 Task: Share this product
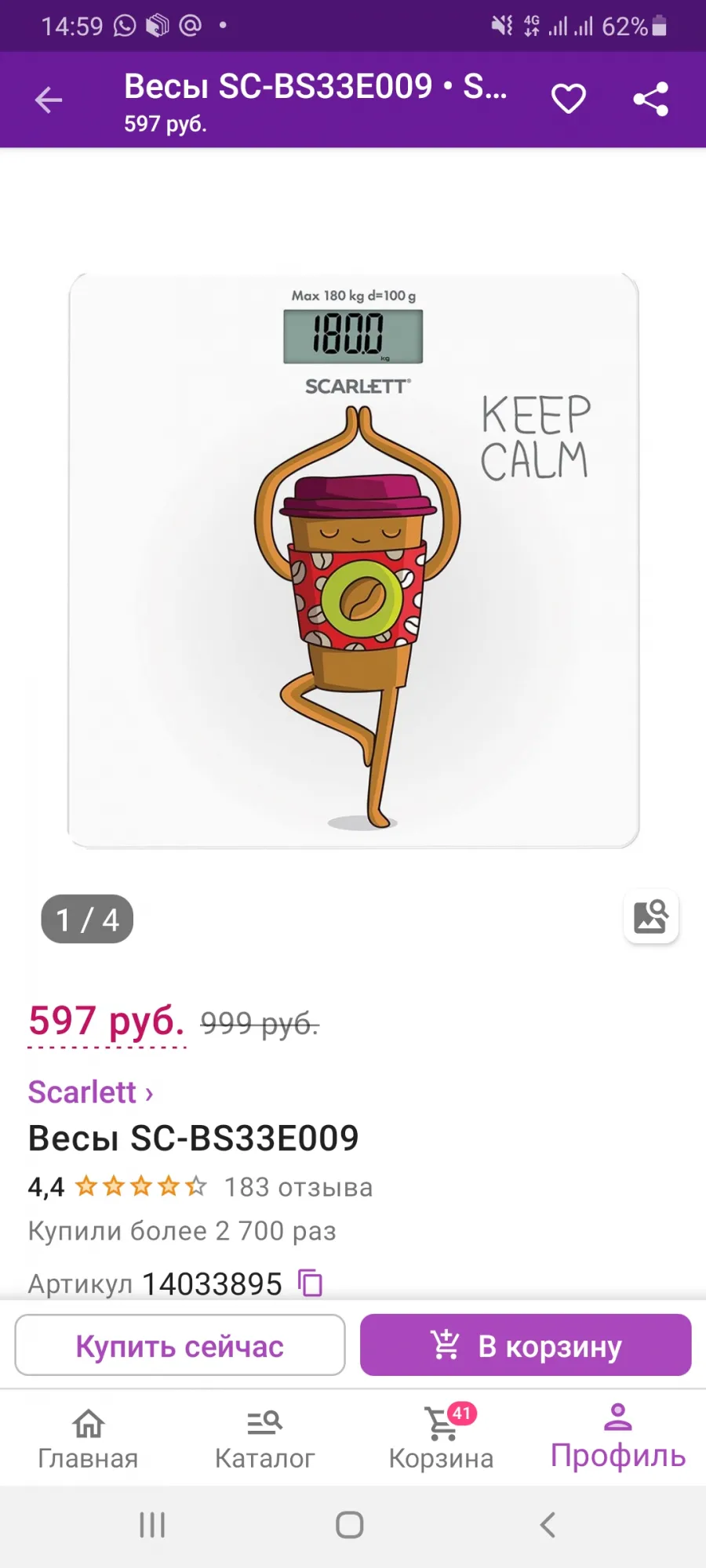(651, 99)
